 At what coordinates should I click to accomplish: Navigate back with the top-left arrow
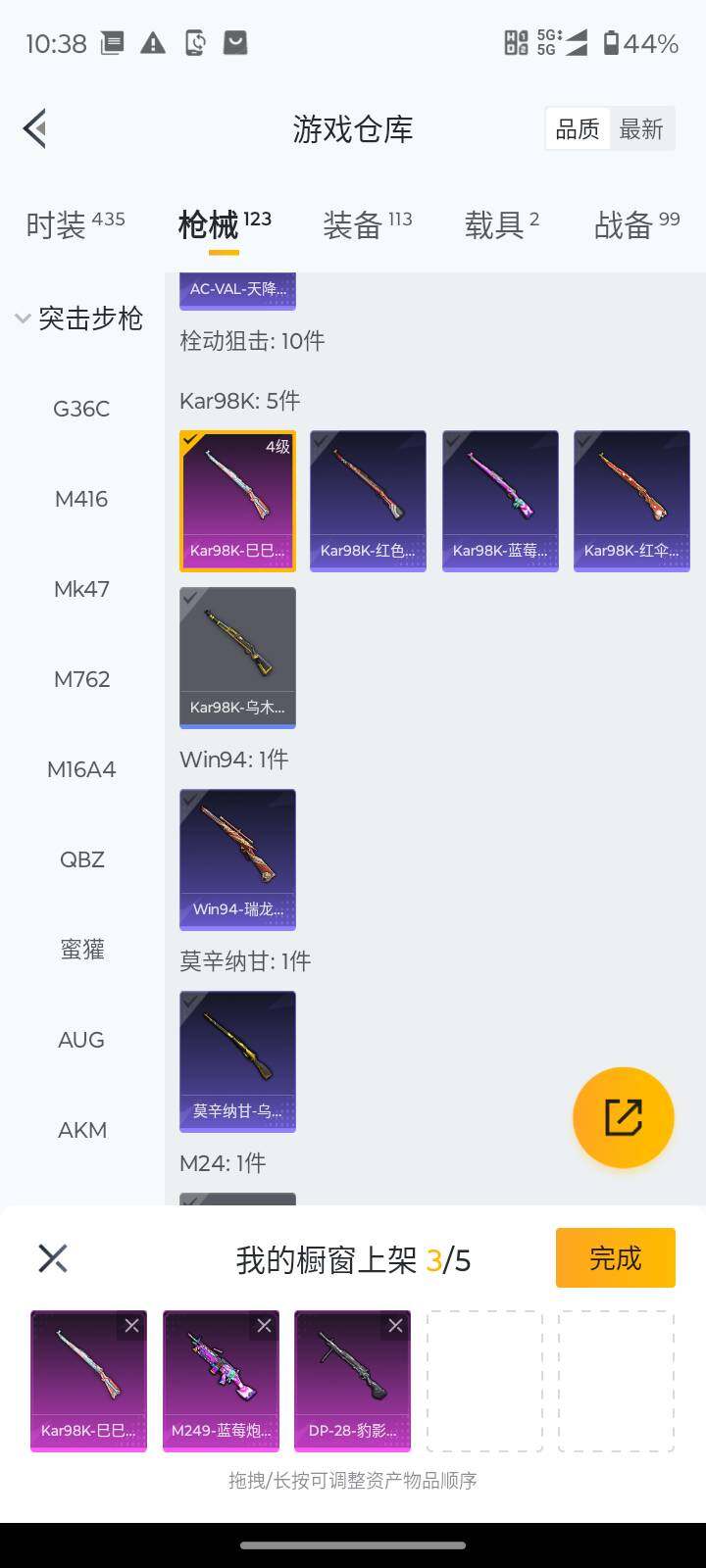coord(34,128)
